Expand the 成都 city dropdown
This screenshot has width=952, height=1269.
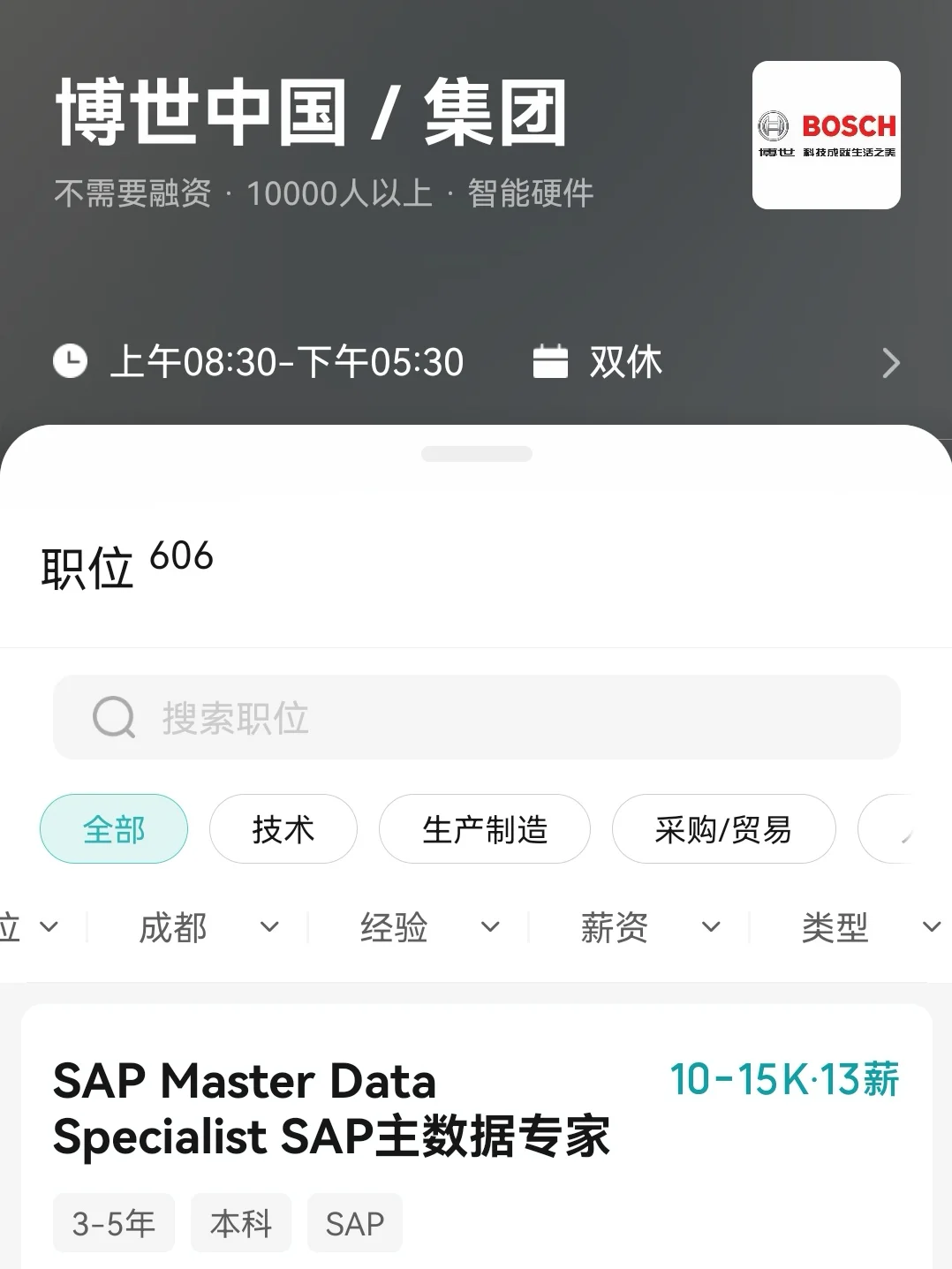coord(208,927)
